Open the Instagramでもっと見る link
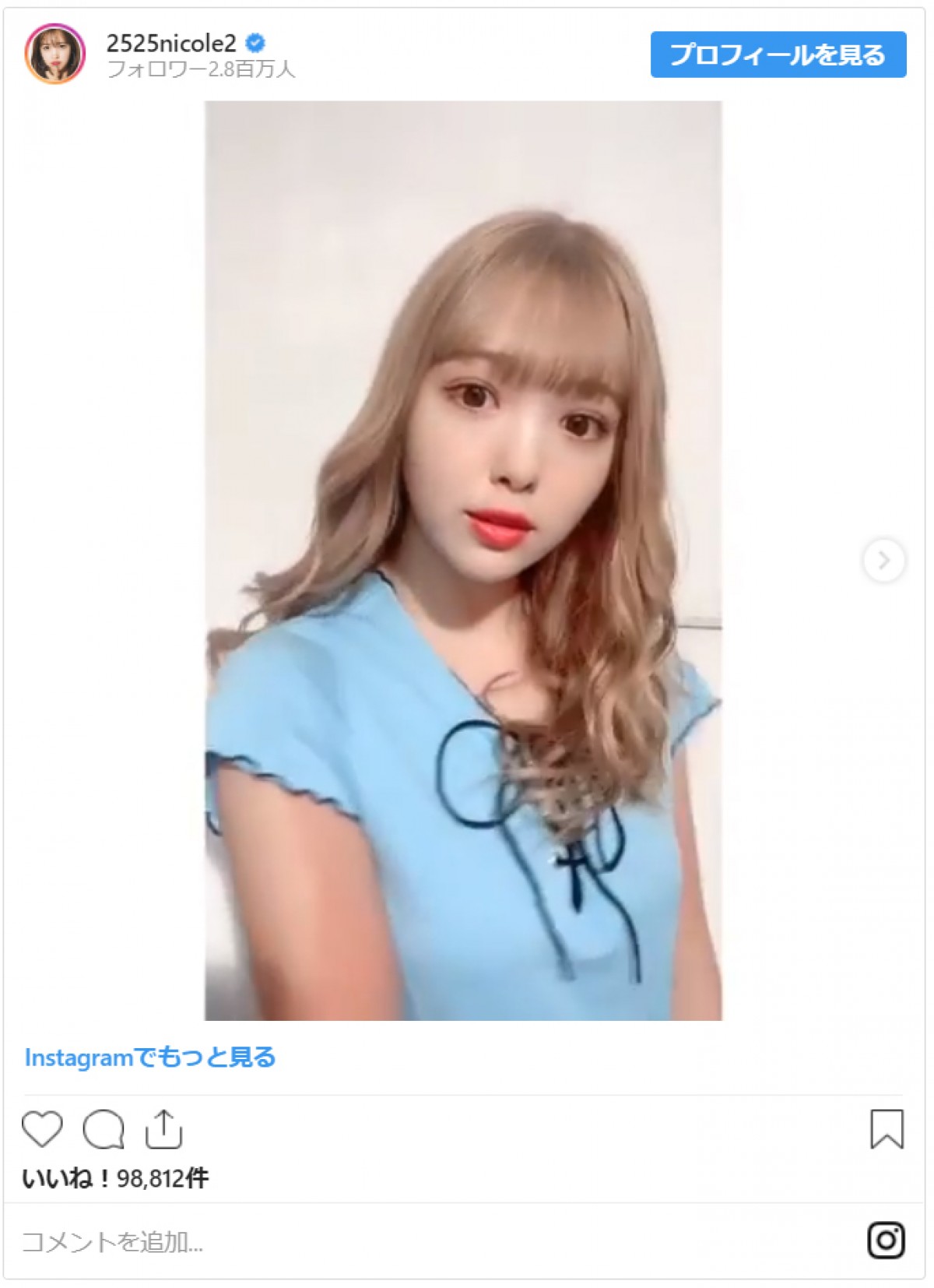 click(150, 1057)
